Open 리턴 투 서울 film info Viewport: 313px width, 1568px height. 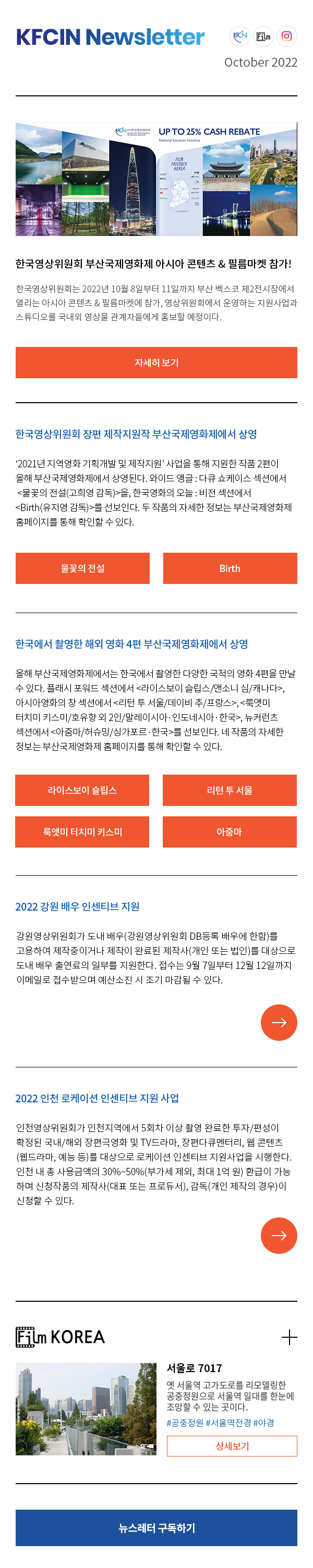[230, 790]
